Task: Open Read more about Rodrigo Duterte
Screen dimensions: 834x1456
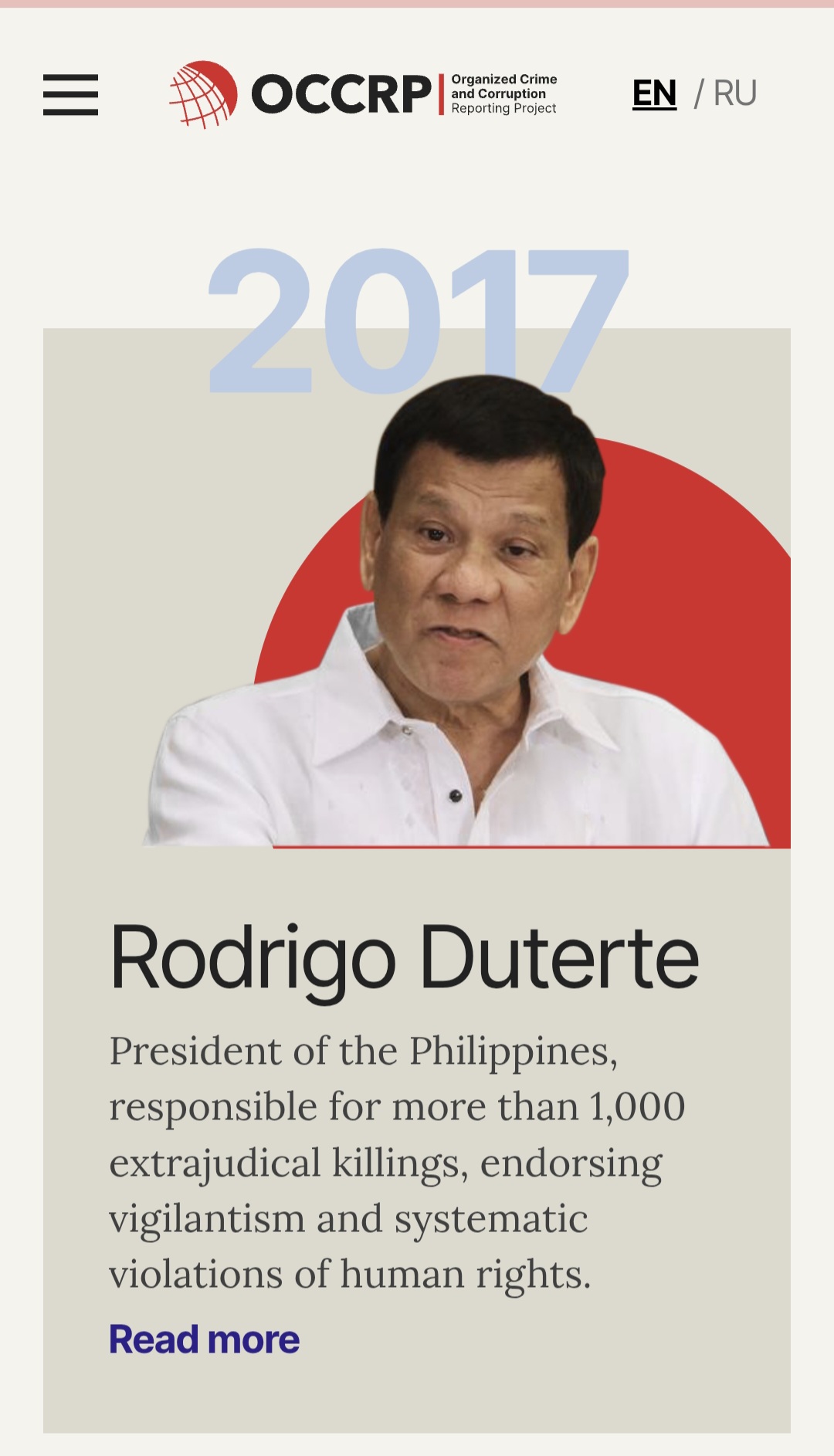Action: (204, 1339)
